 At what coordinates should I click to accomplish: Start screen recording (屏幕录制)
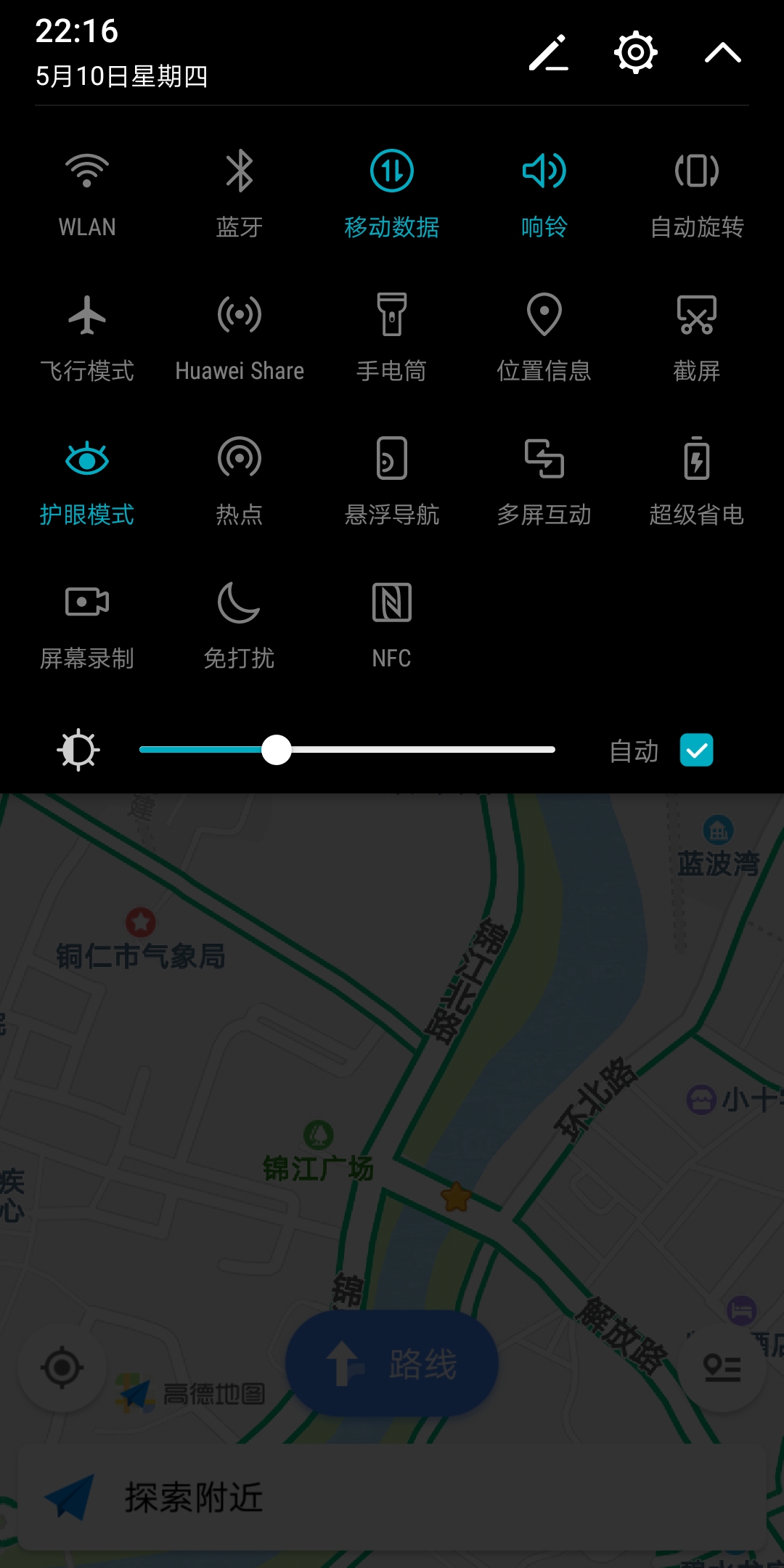(x=87, y=603)
